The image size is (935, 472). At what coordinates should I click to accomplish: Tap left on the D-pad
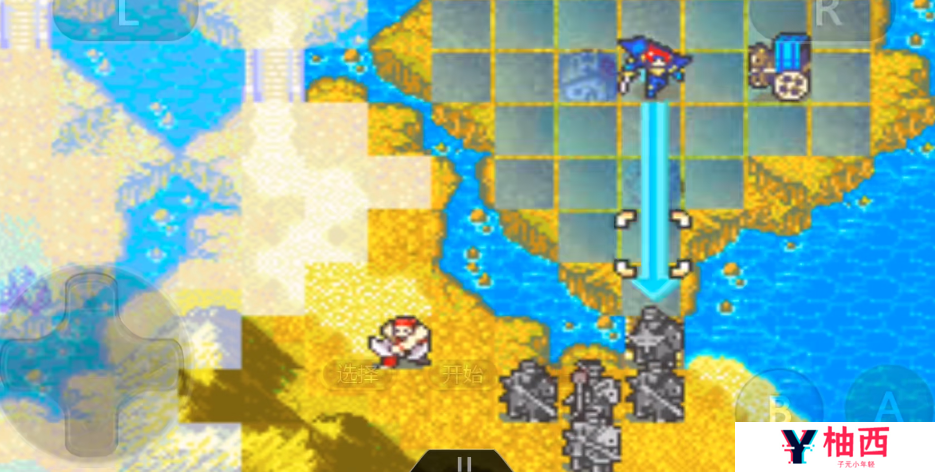pyautogui.click(x=30, y=365)
